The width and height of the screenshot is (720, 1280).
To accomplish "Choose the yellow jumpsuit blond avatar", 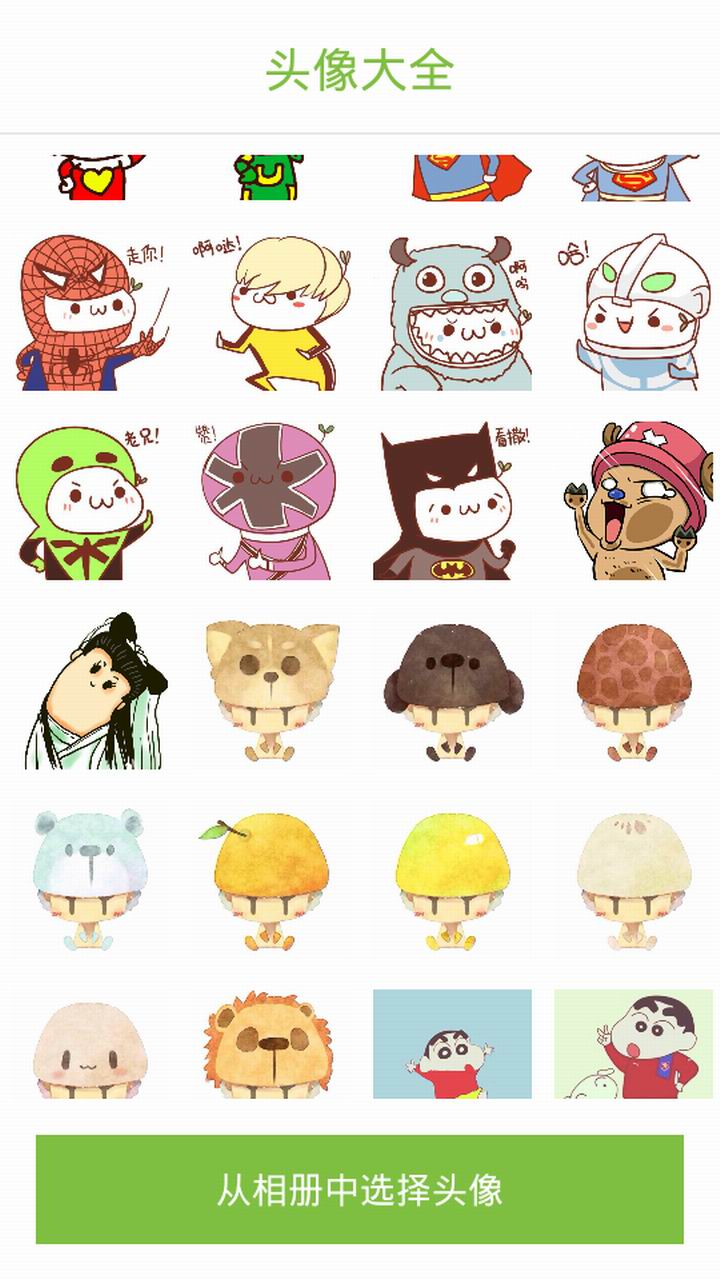I will pyautogui.click(x=272, y=311).
